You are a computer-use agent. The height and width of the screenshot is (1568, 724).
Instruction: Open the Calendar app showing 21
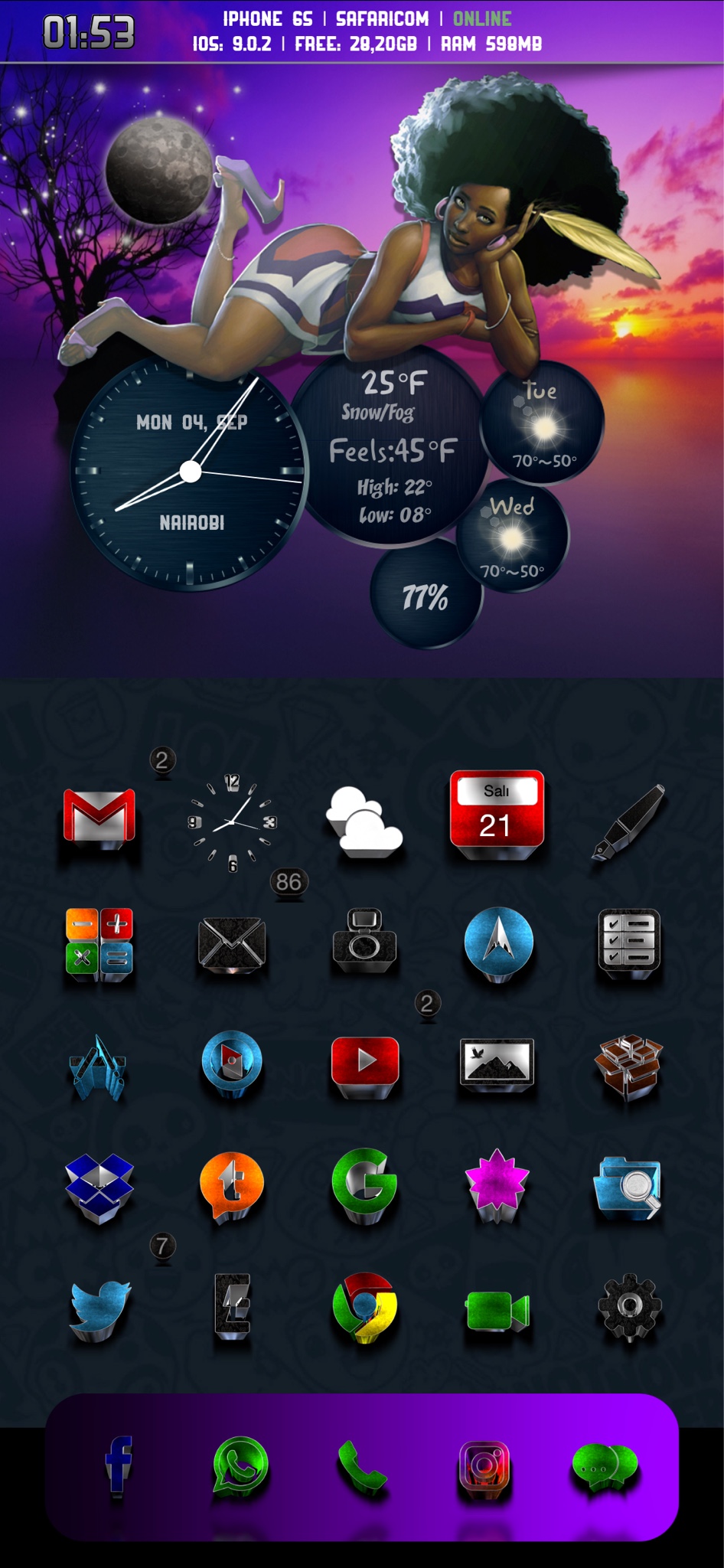coord(497,813)
